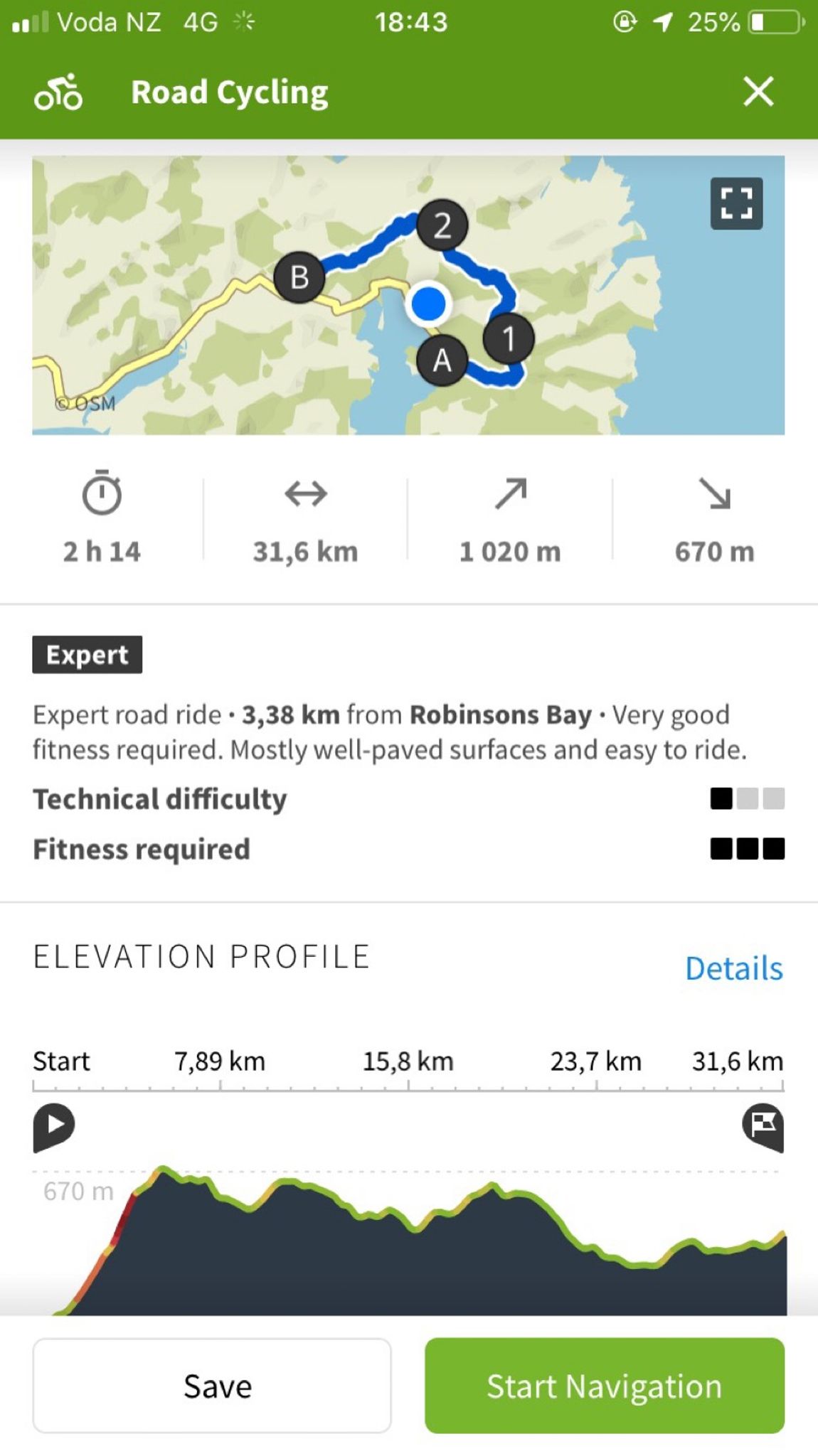Image resolution: width=818 pixels, height=1456 pixels.
Task: Expand the route map to fullscreen
Action: tap(736, 203)
